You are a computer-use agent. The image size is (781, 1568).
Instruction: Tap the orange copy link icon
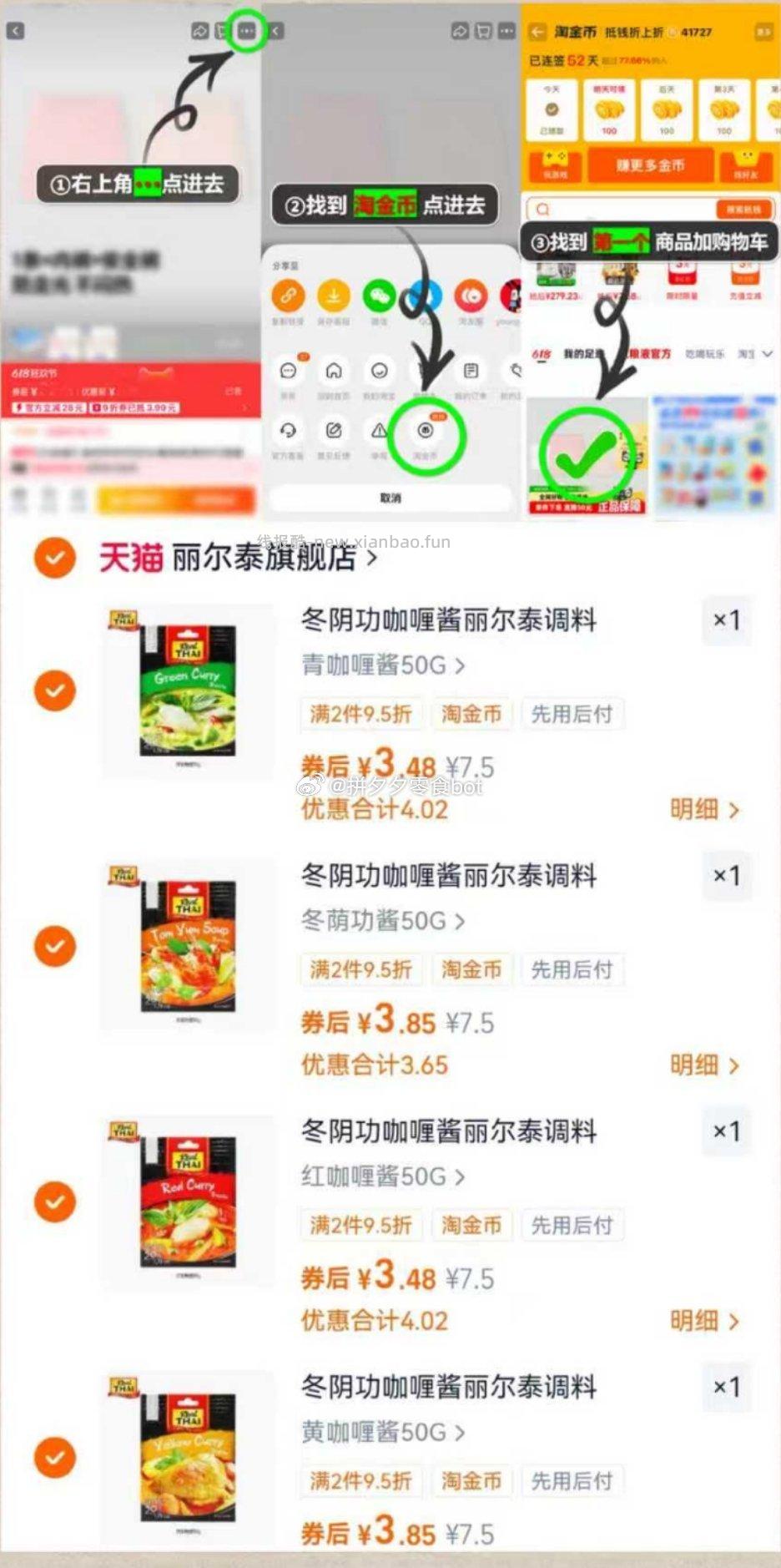click(x=287, y=295)
